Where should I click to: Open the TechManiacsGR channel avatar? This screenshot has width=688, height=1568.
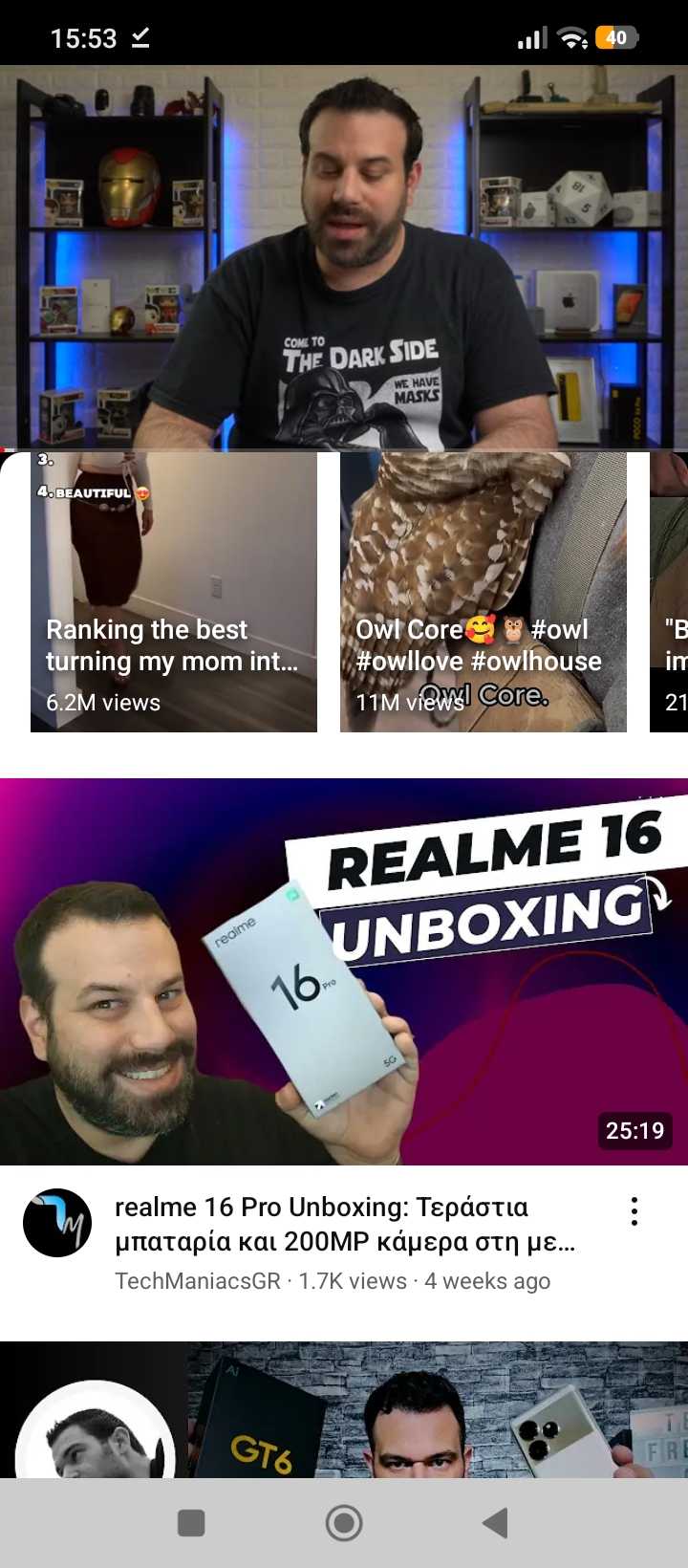(57, 1223)
